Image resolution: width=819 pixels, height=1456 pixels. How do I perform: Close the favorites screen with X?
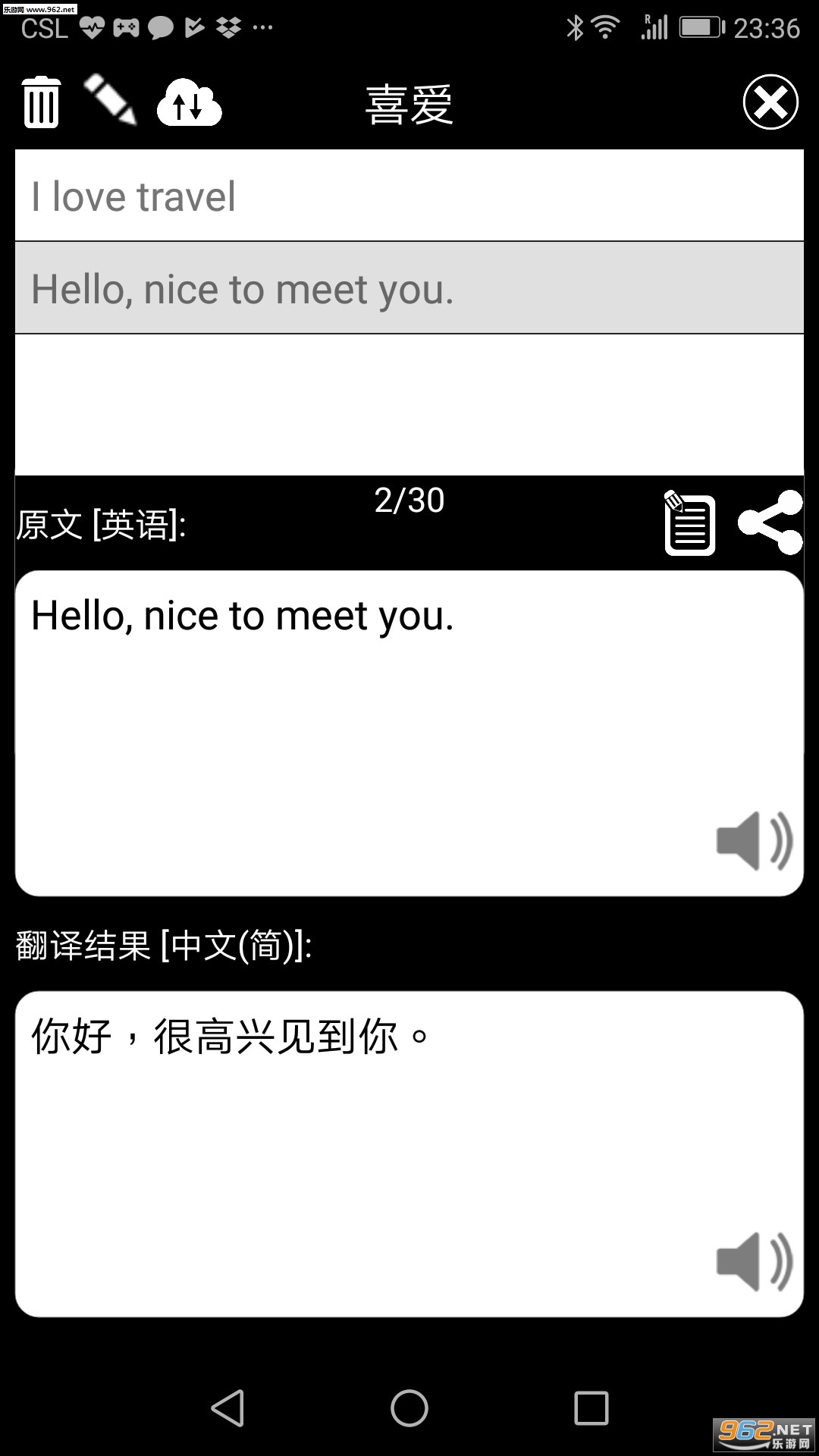pyautogui.click(x=770, y=102)
